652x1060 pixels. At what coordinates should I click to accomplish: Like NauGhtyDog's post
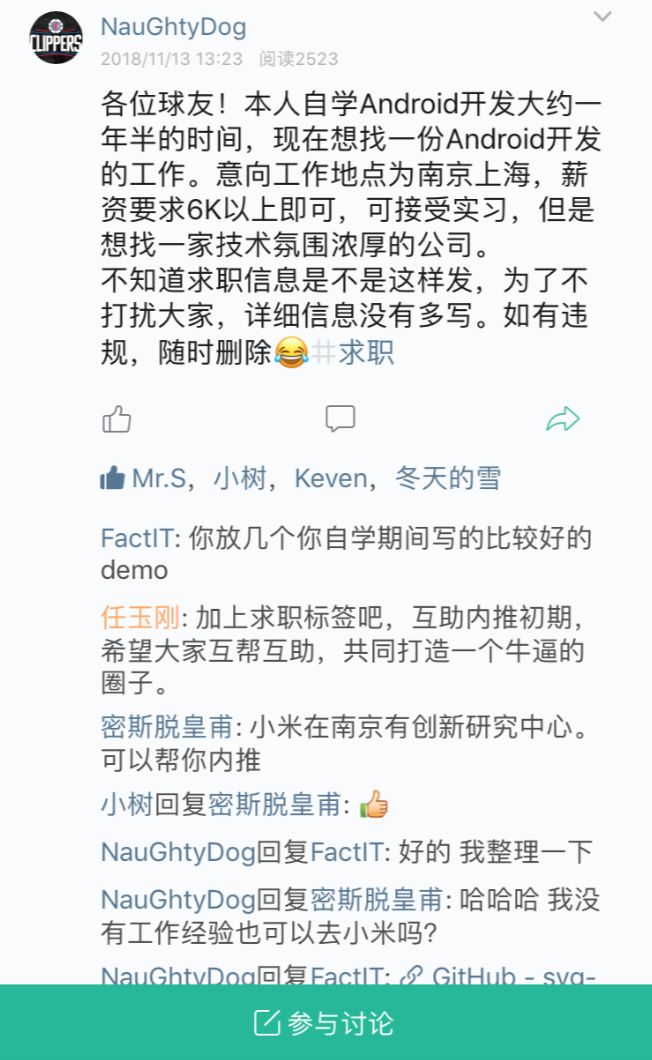[116, 419]
